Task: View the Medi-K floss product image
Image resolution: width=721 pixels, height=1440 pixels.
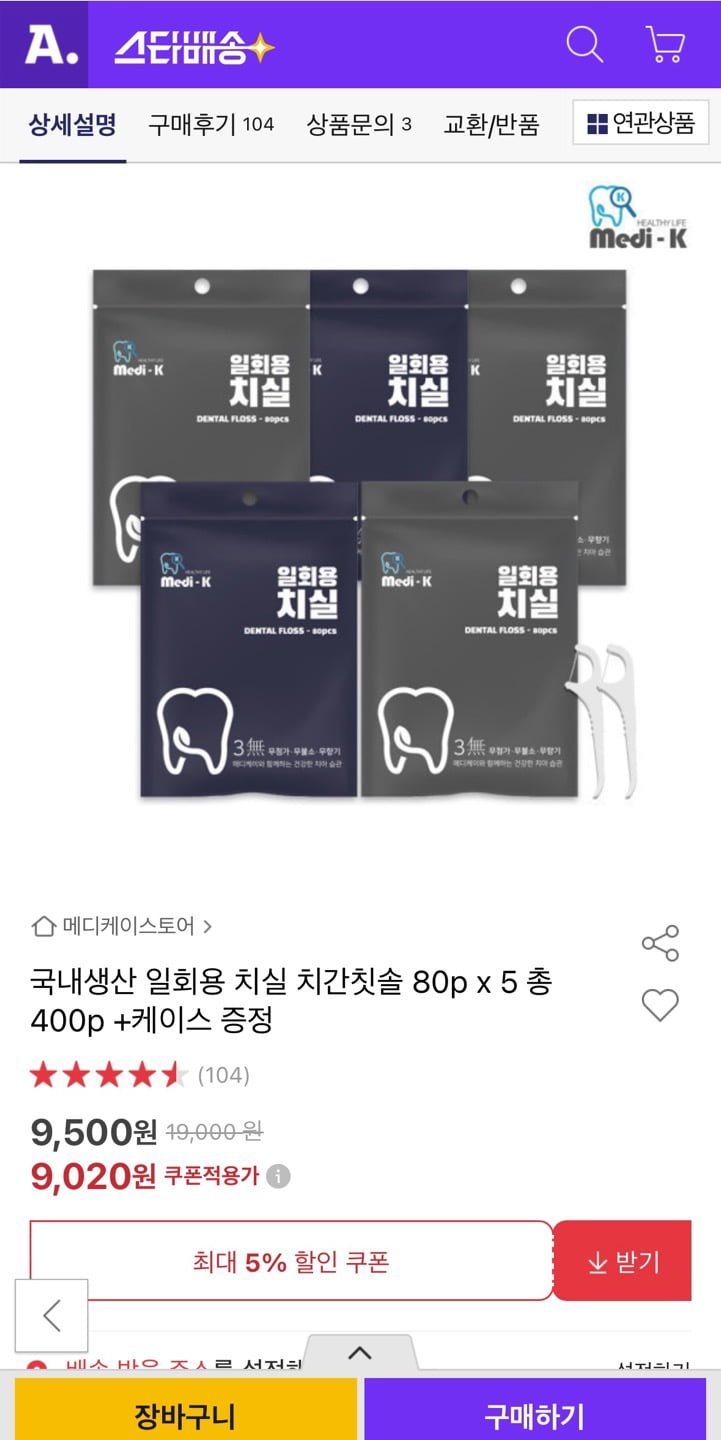Action: [360, 530]
